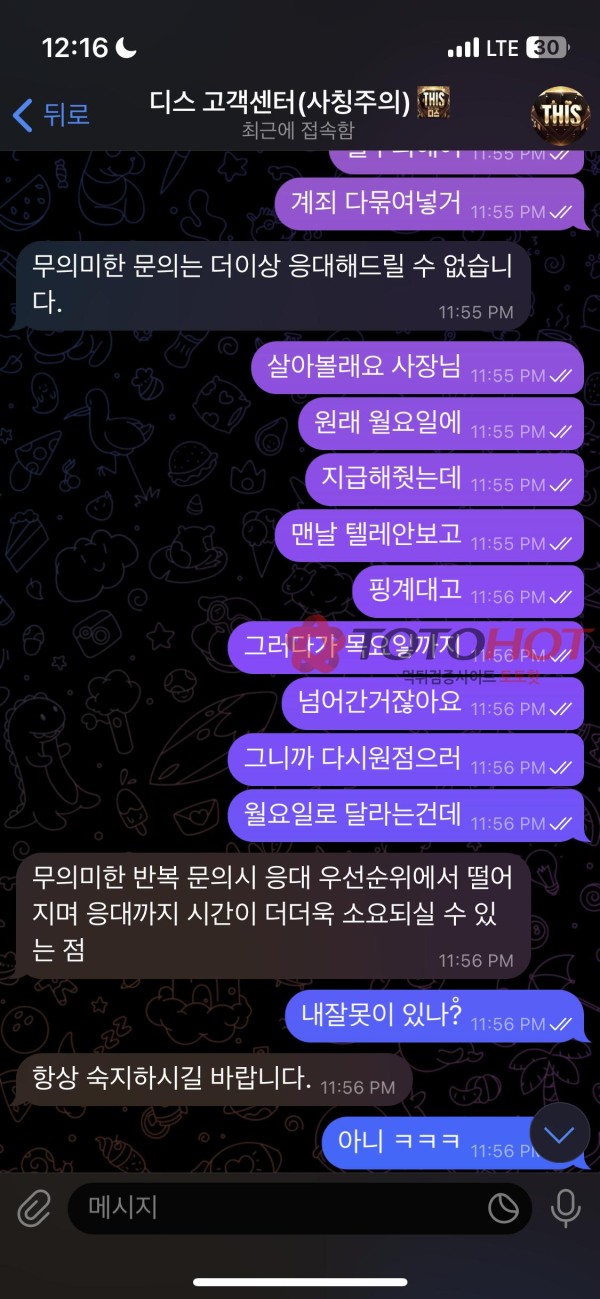Attach a file with the paperclip icon
The width and height of the screenshot is (600, 1299).
pos(33,1208)
